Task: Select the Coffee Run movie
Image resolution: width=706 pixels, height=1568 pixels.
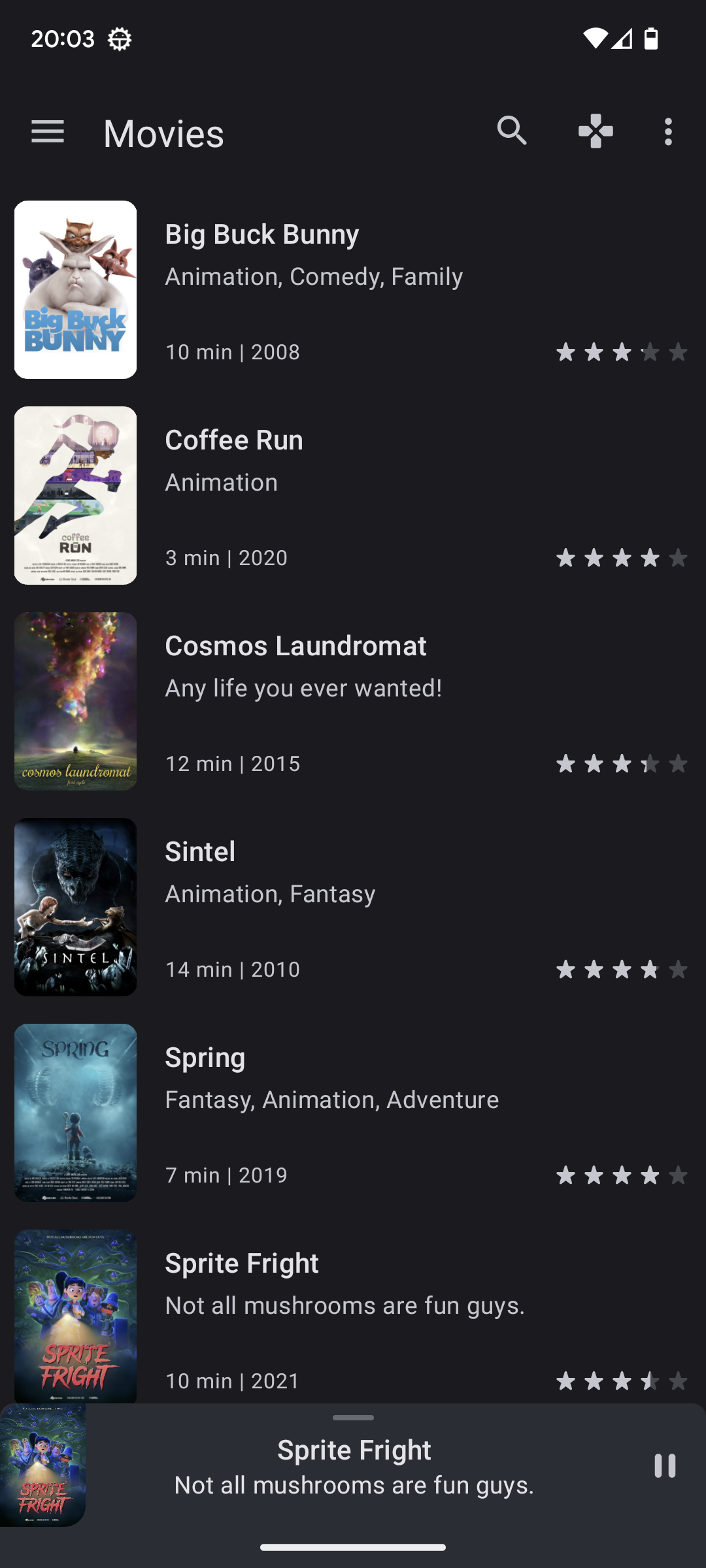Action: (353, 495)
